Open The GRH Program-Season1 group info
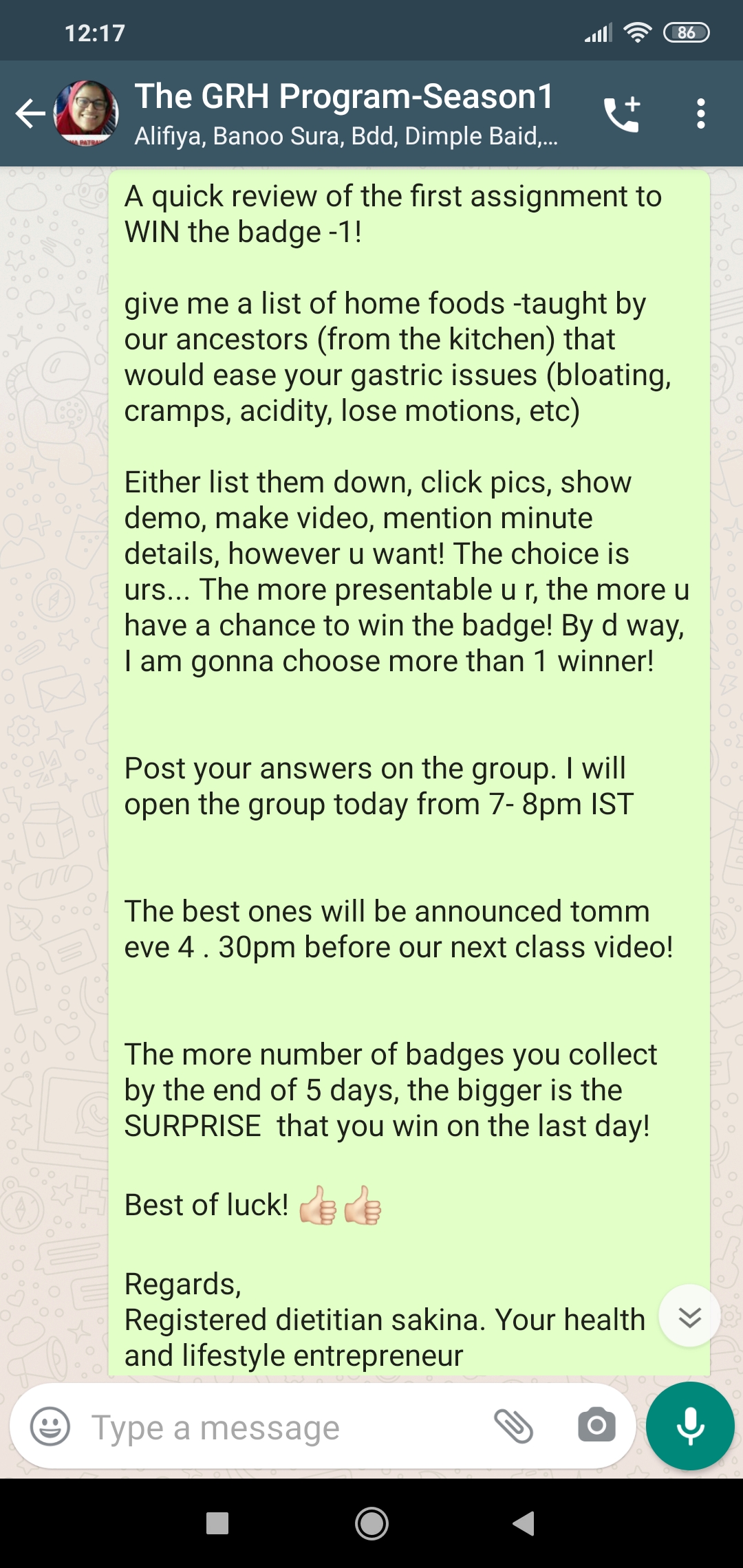Viewport: 743px width, 1568px height. tap(344, 113)
